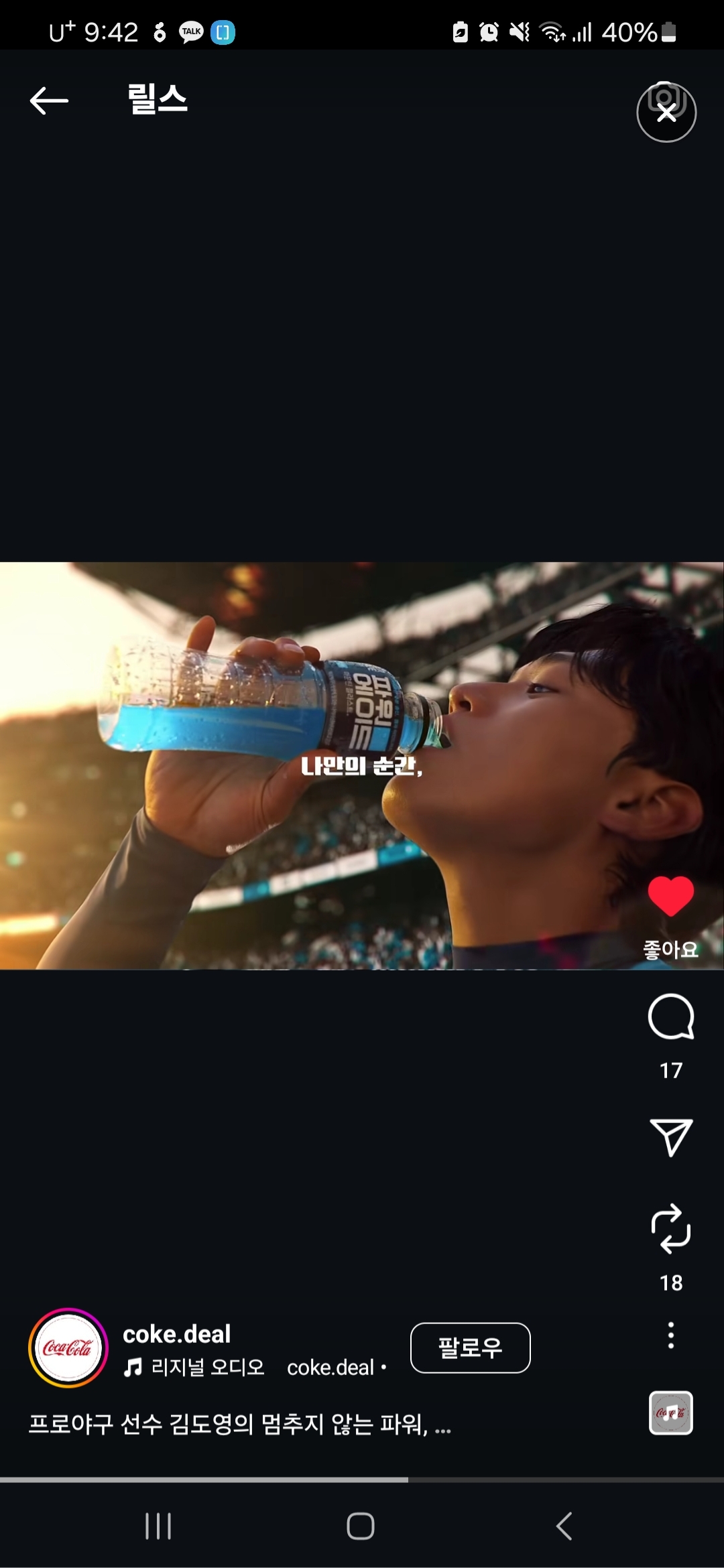Go back from the Reels screen
This screenshot has width=724, height=1568.
(x=49, y=101)
